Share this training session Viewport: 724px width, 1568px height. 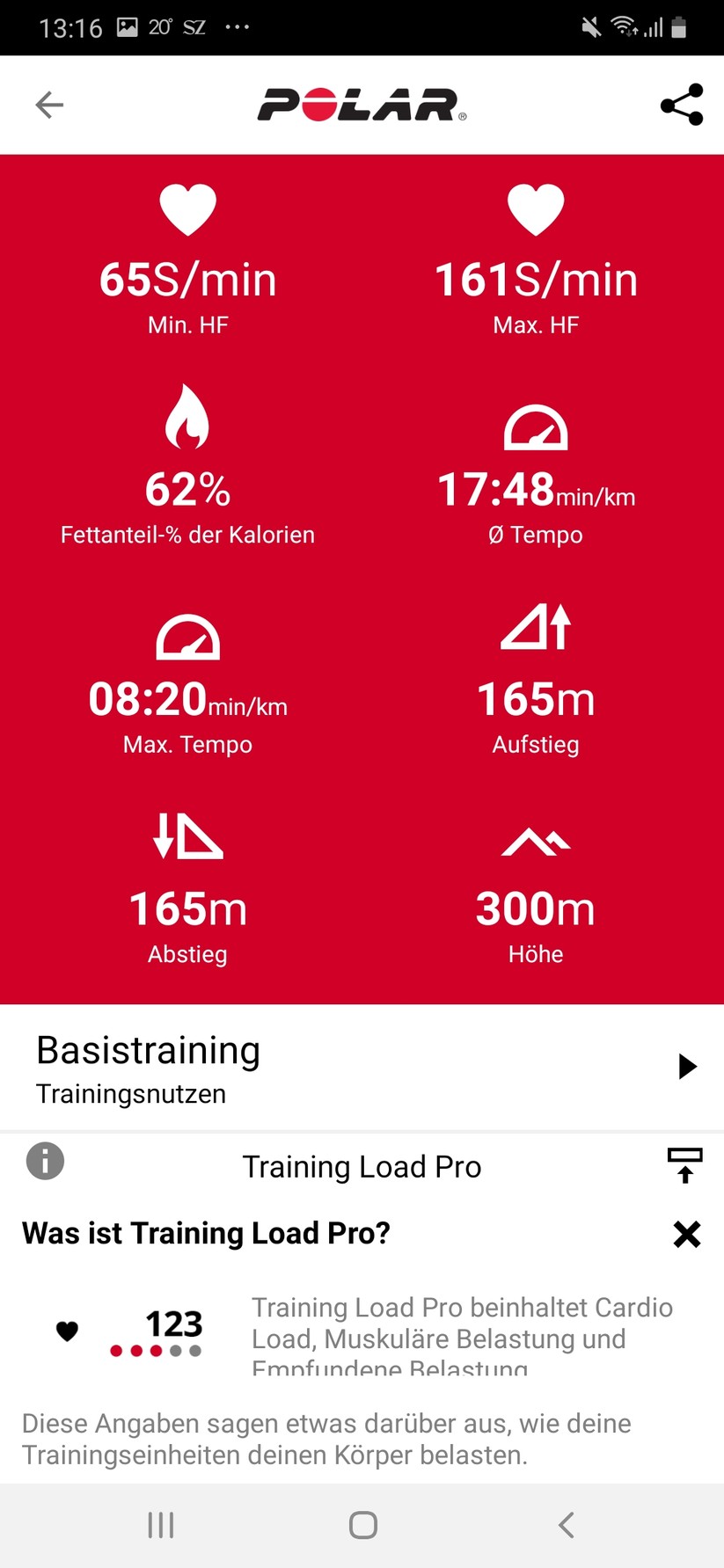(x=682, y=106)
